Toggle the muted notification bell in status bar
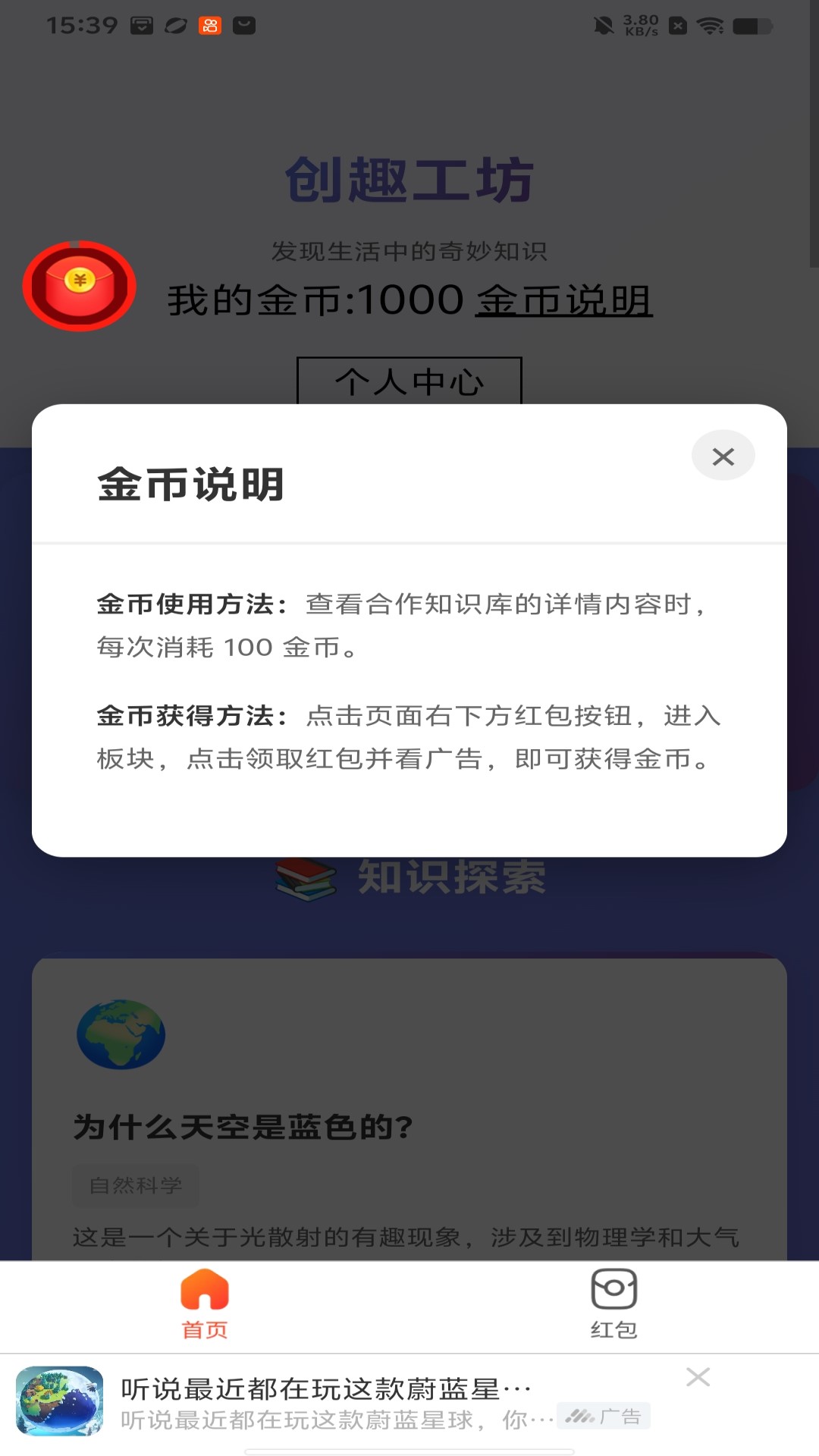819x1456 pixels. [603, 24]
